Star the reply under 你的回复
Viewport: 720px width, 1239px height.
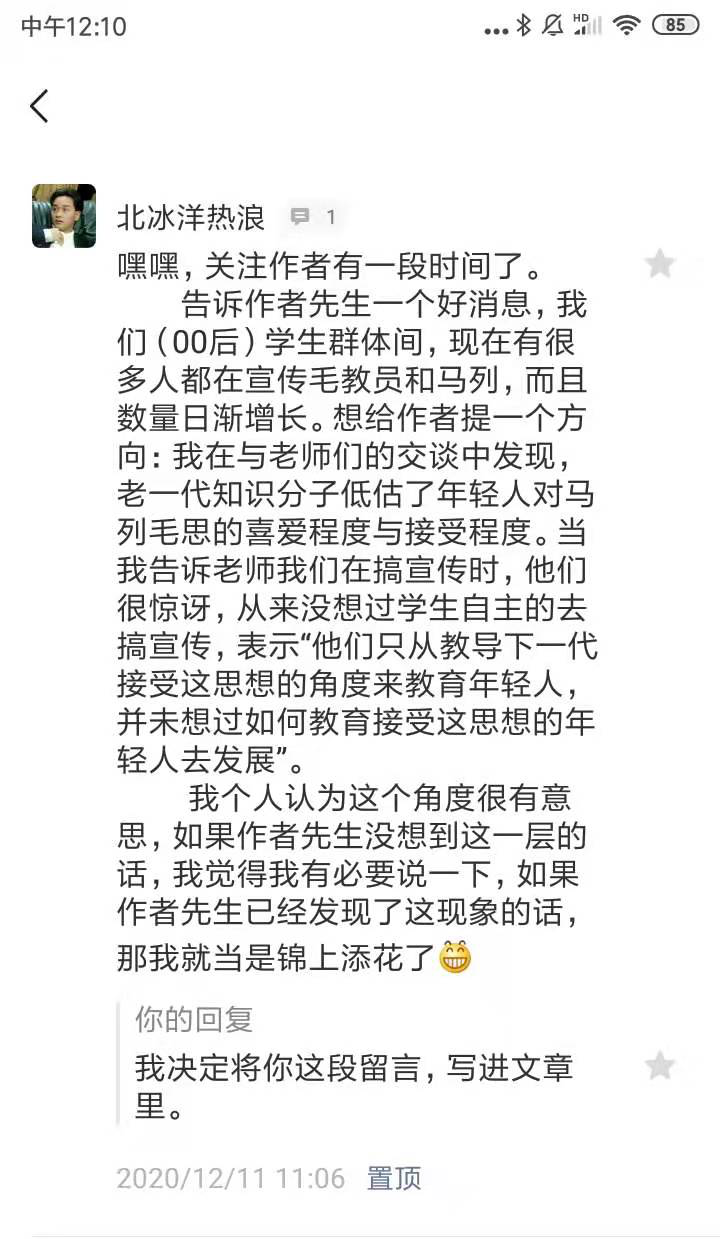tap(660, 1066)
